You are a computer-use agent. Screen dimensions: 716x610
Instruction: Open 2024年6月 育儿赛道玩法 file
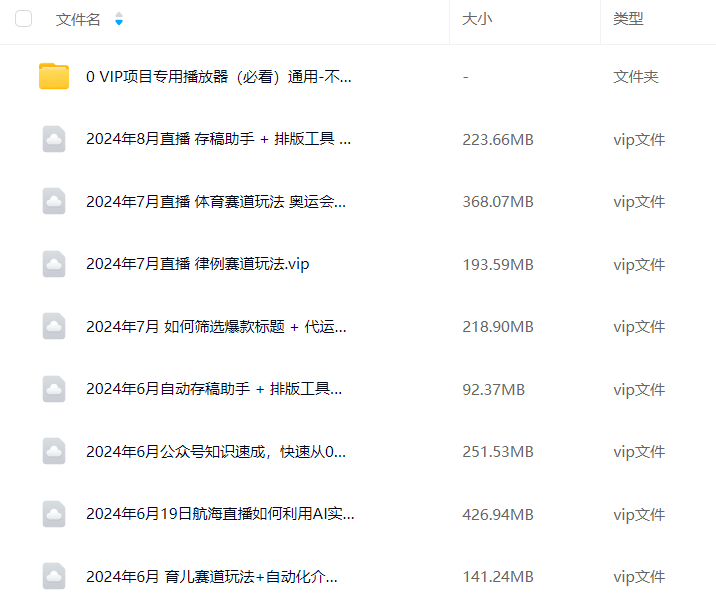click(212, 577)
